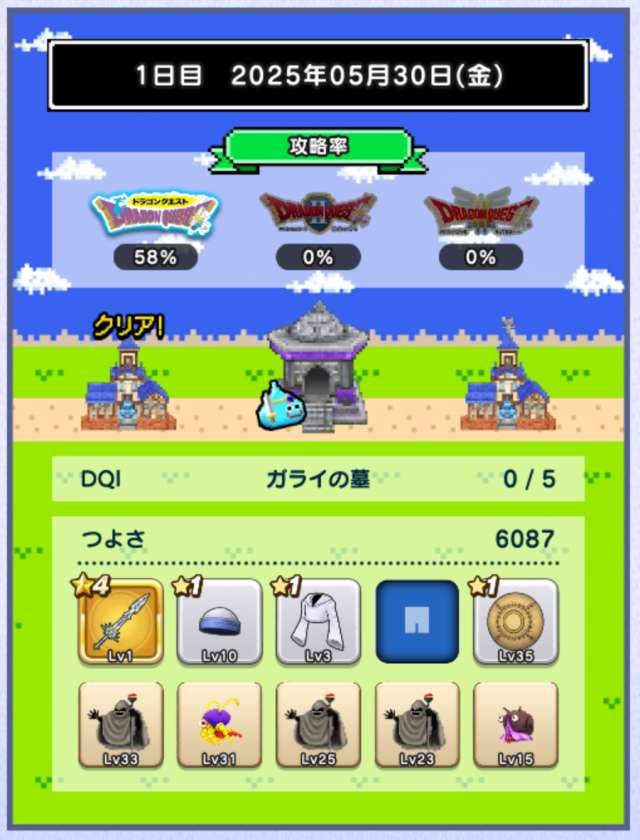The height and width of the screenshot is (840, 640).
Task: Choose the white robe armor slot at Lv3
Action: tap(318, 622)
